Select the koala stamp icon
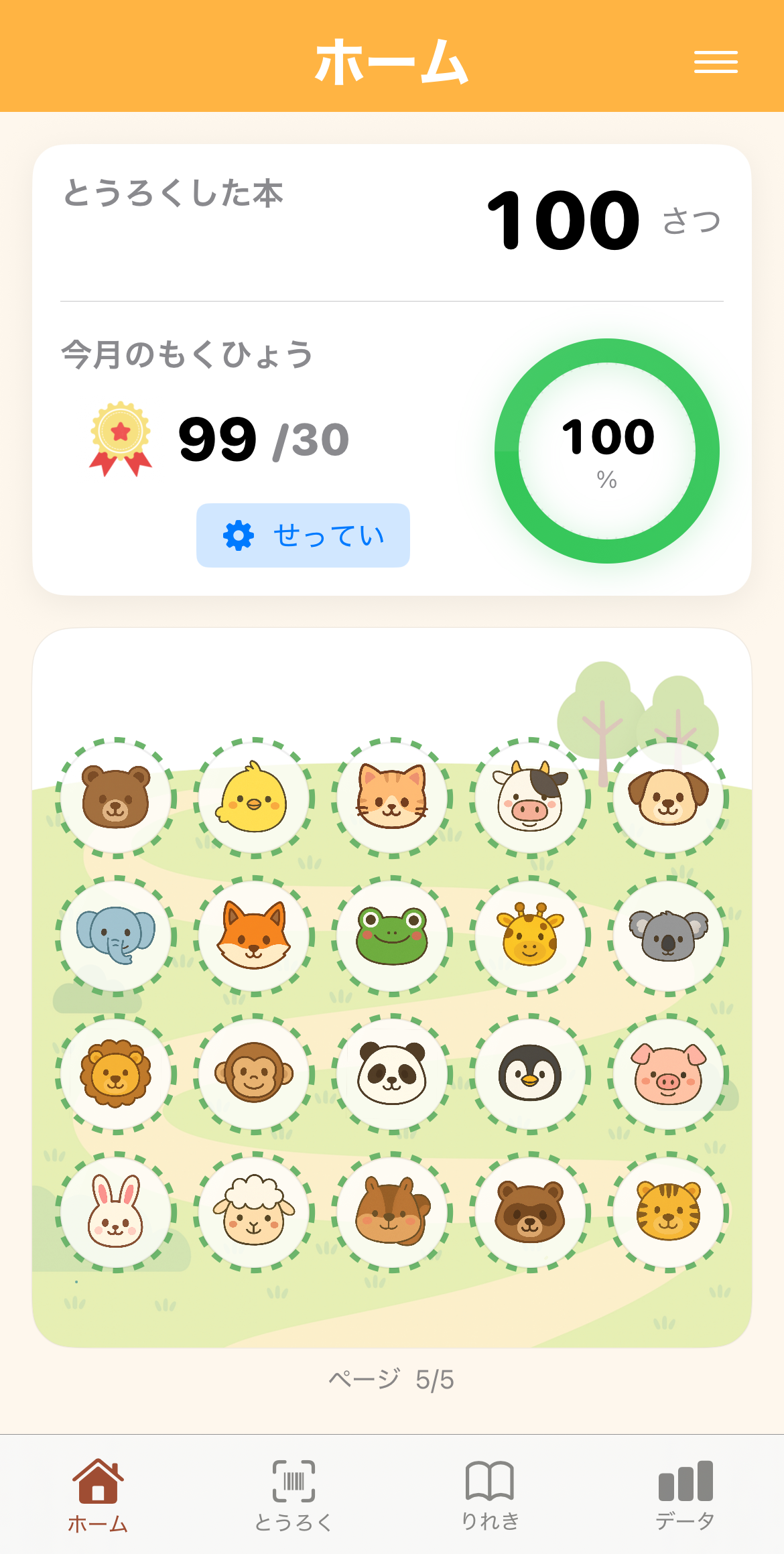784x1554 pixels. pyautogui.click(x=667, y=936)
